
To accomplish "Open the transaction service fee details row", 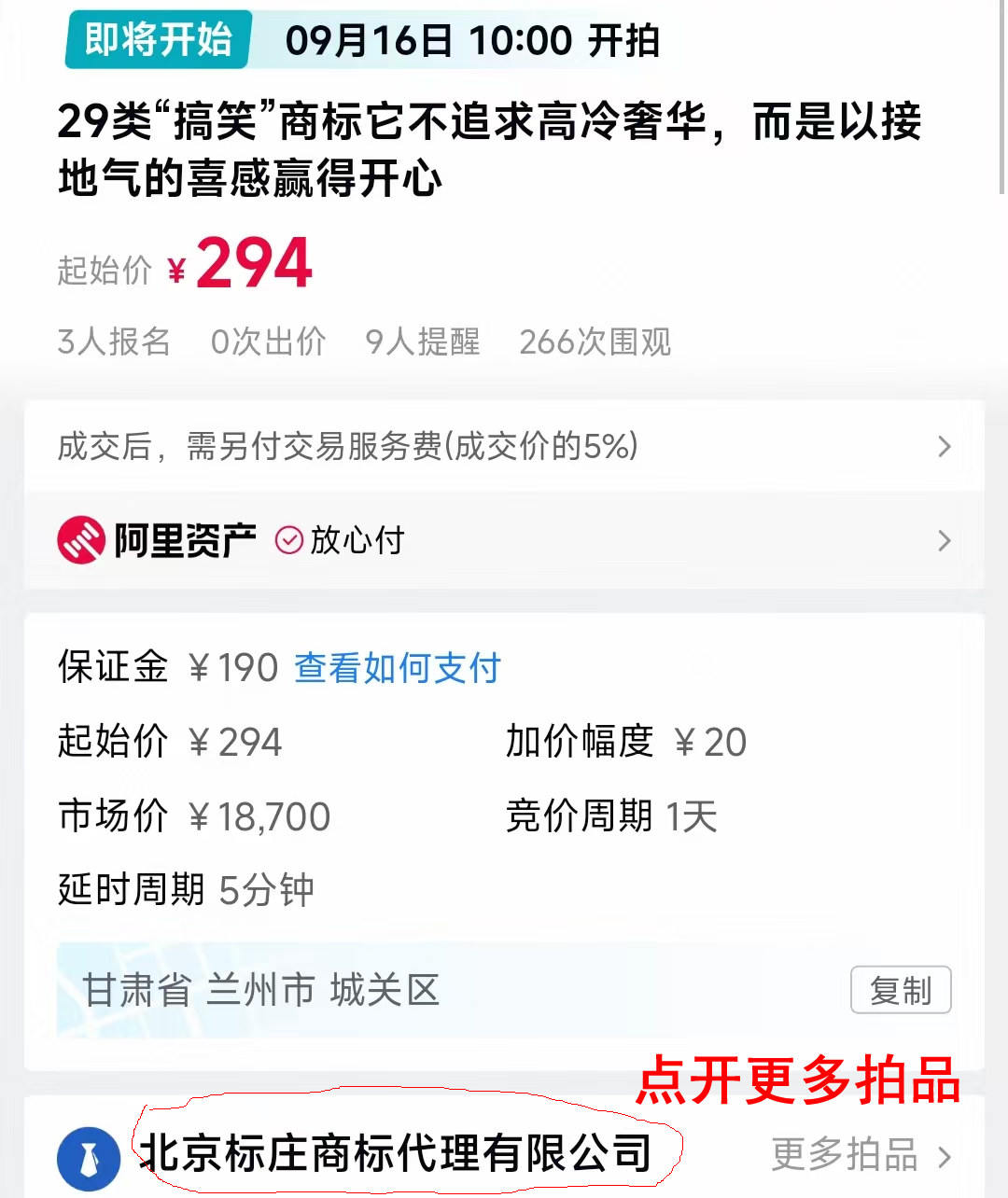I will point(504,446).
